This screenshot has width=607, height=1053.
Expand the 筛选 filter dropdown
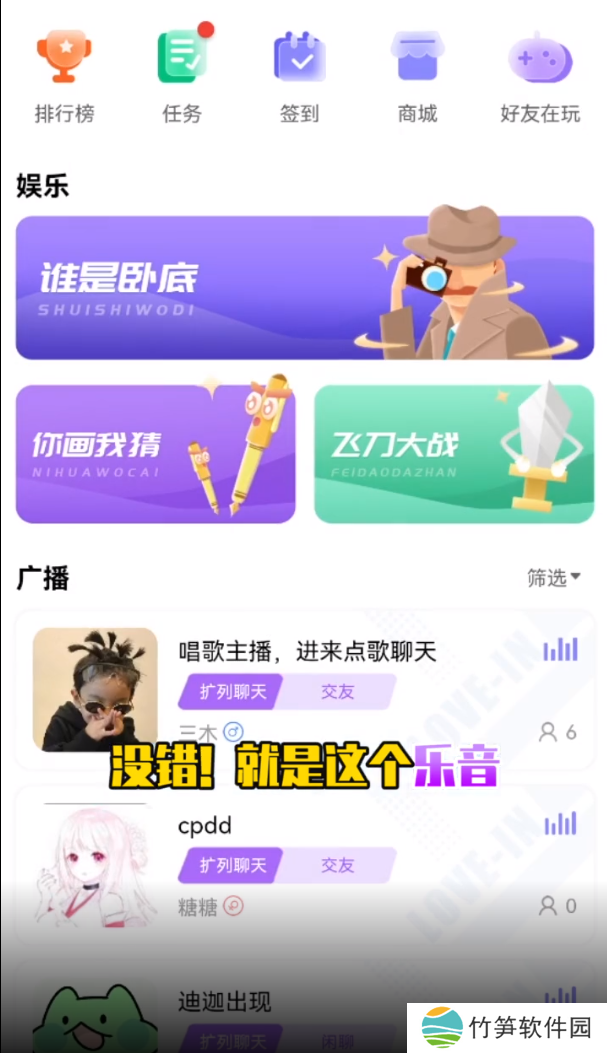553,577
